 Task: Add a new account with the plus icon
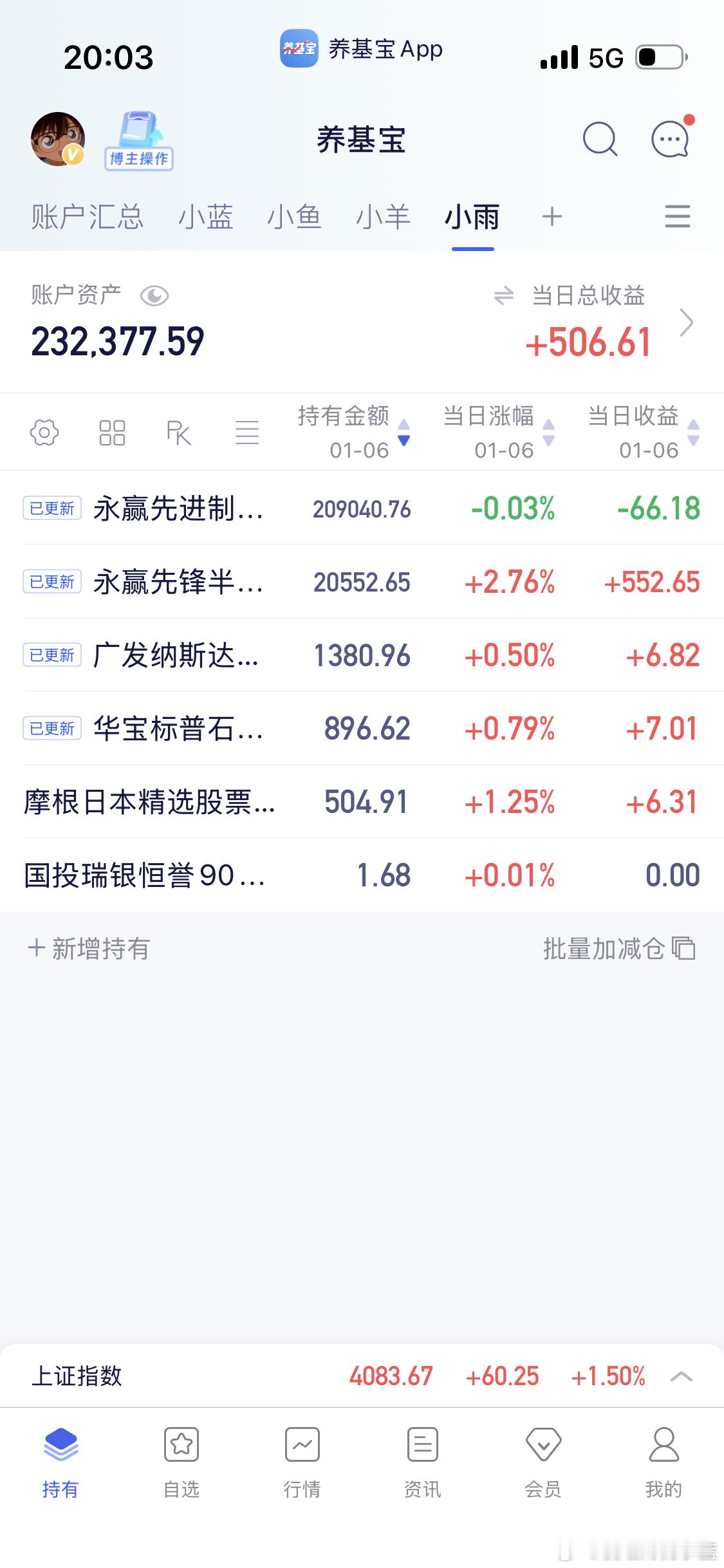pos(552,217)
